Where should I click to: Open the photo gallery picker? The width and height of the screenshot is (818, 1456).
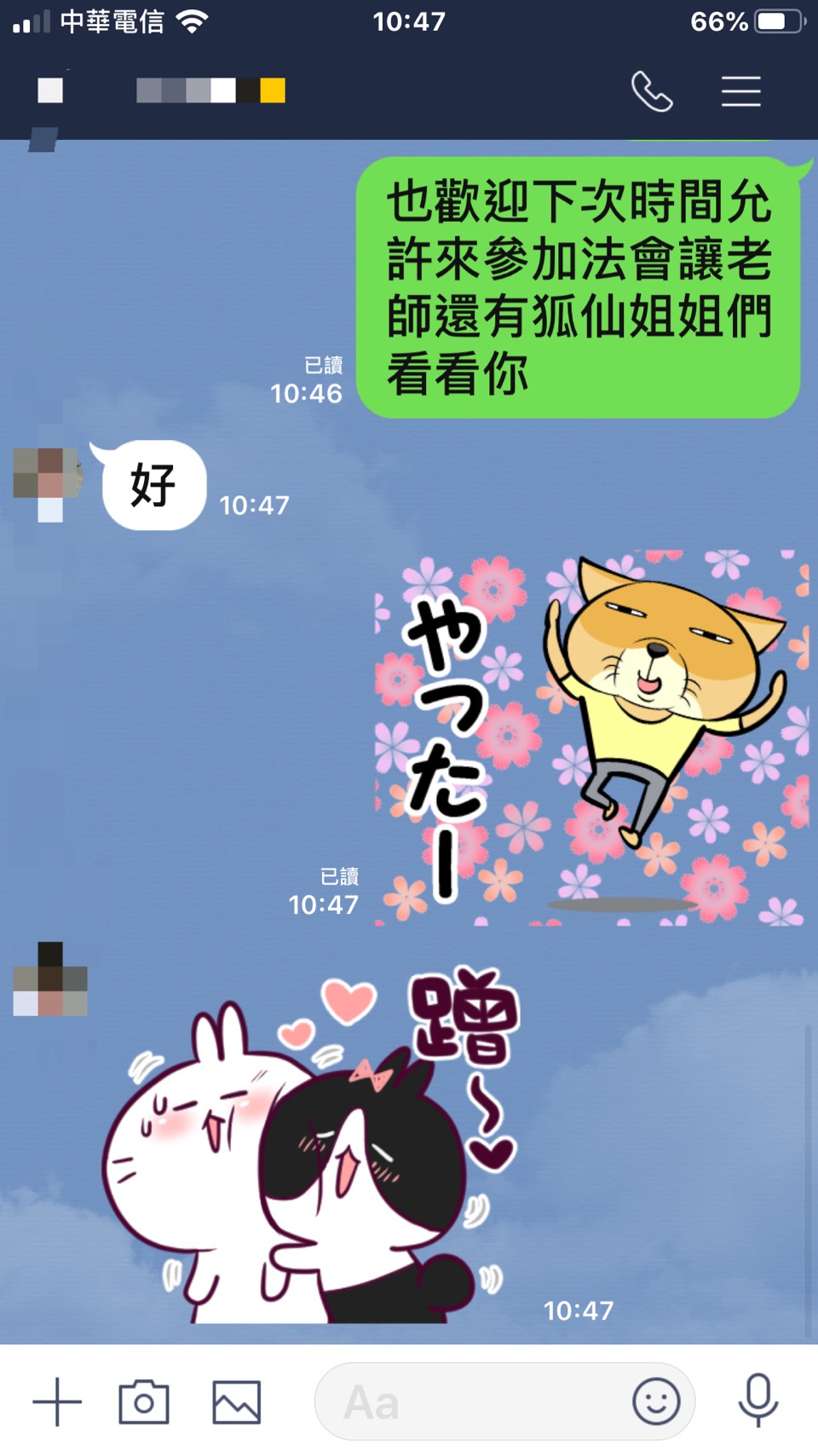click(236, 1401)
